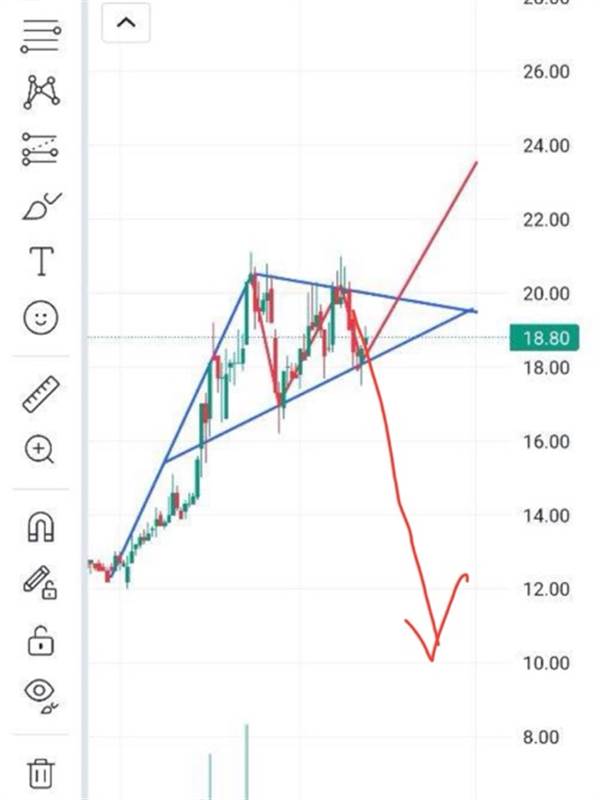Hide all drawings with eye icon
Viewport: 600px width, 800px height.
pos(41,696)
